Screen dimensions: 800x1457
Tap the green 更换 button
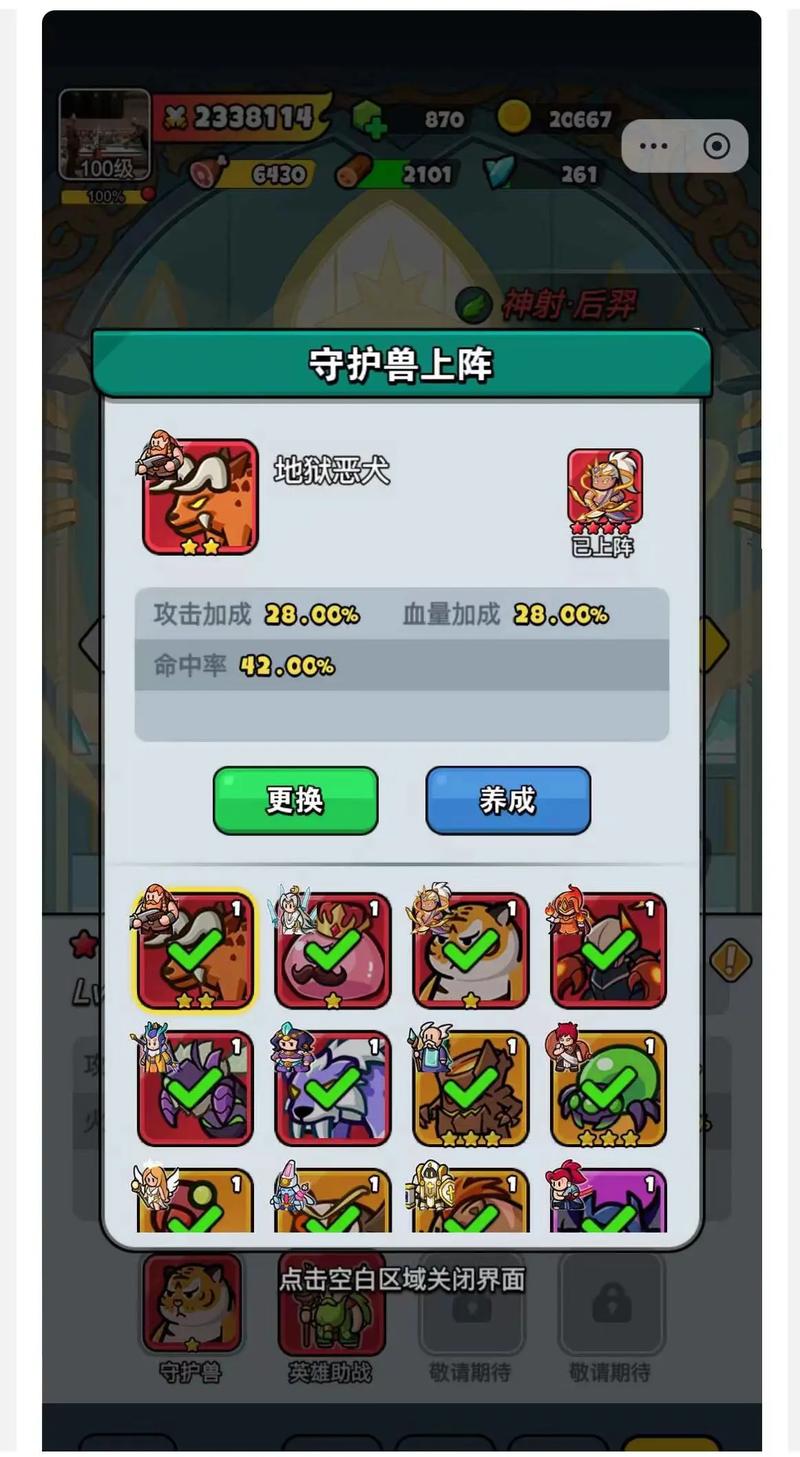click(295, 800)
